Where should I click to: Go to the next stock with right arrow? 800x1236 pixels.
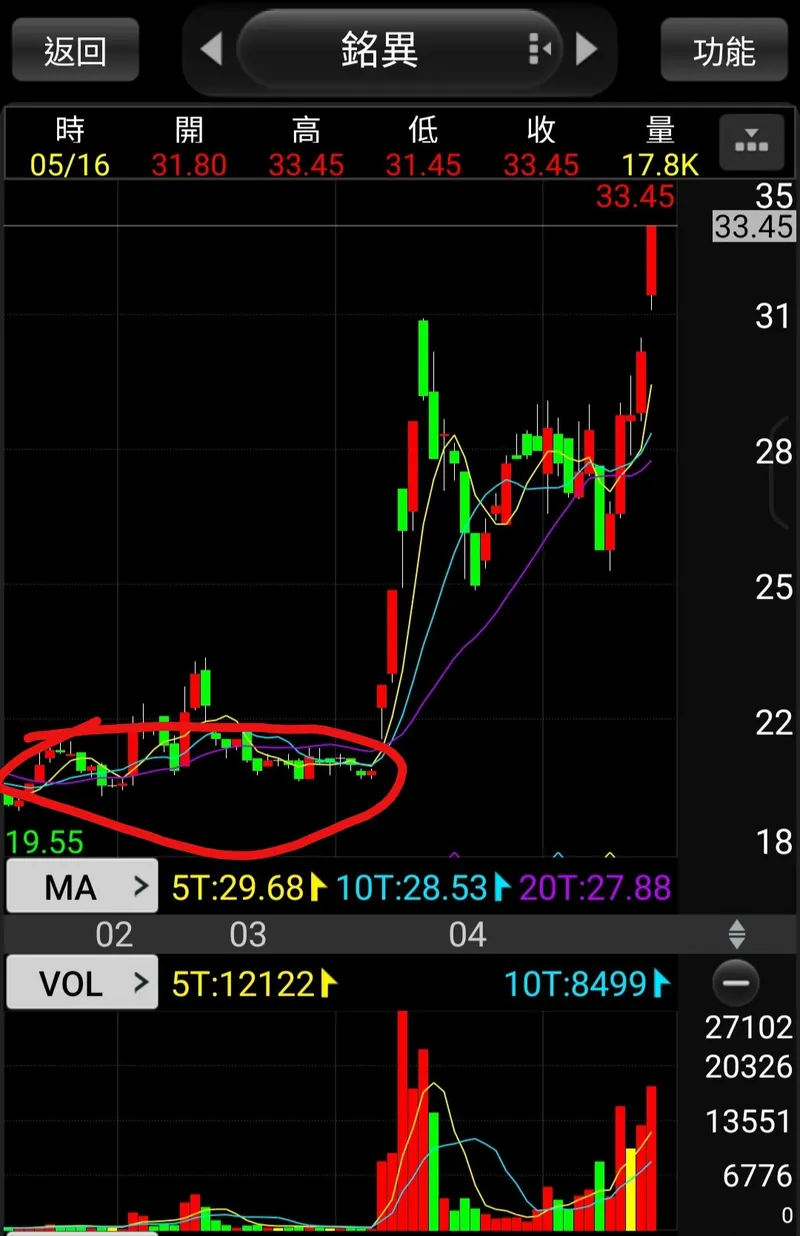point(587,49)
